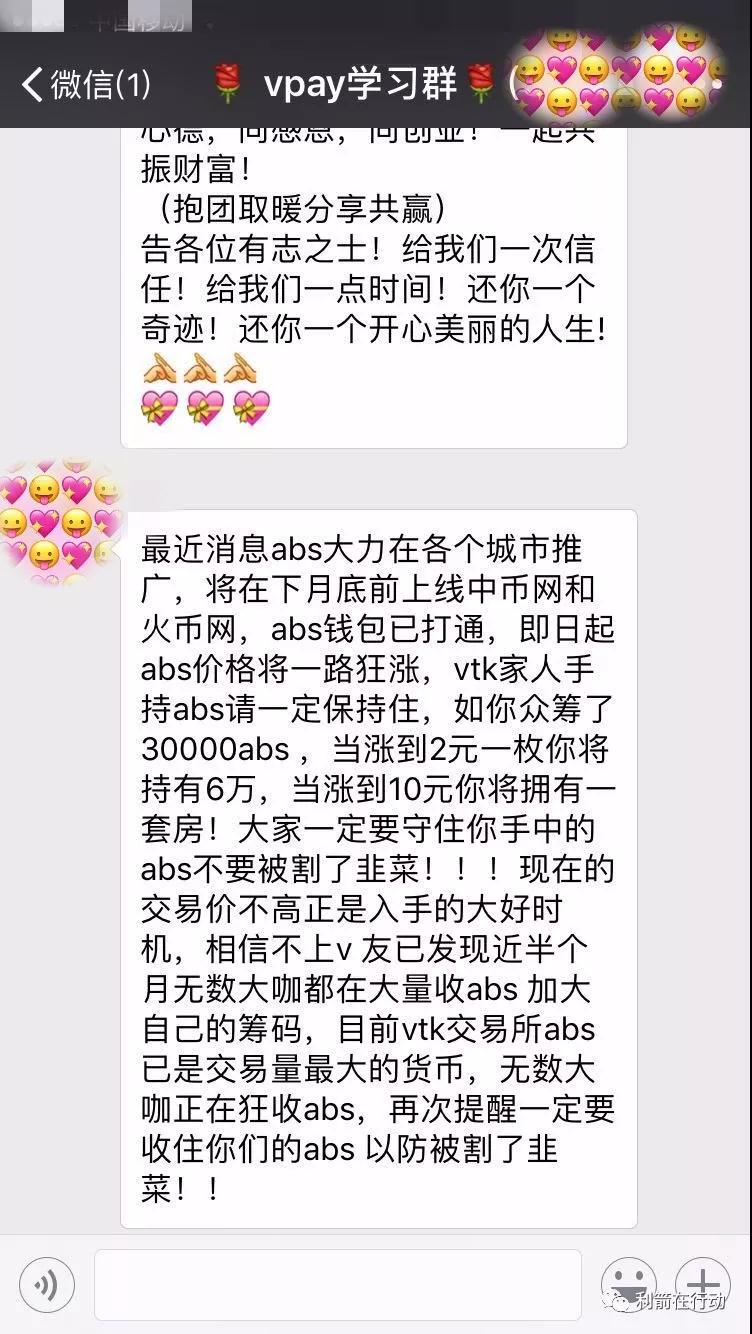Open the emoji sticker panel

point(628,1284)
